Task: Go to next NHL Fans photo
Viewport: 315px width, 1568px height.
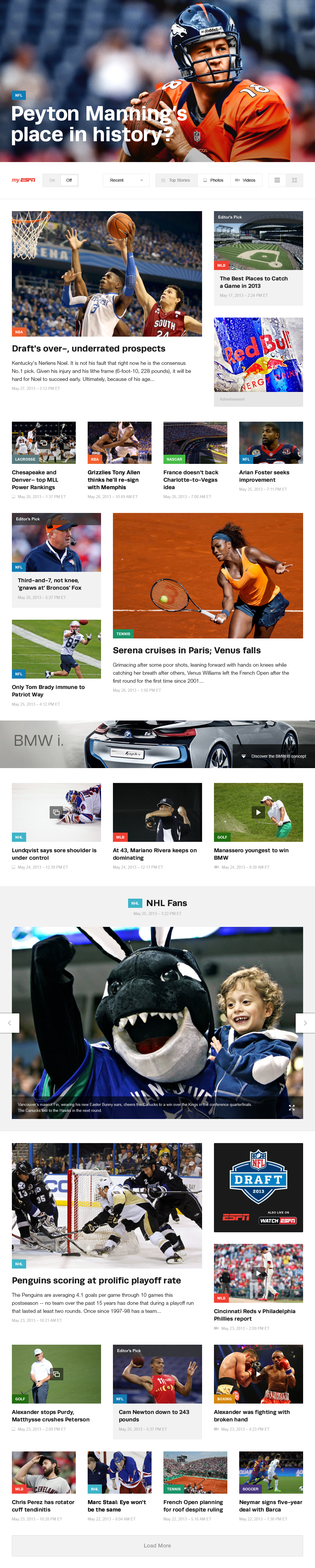Action: pyautogui.click(x=305, y=1023)
